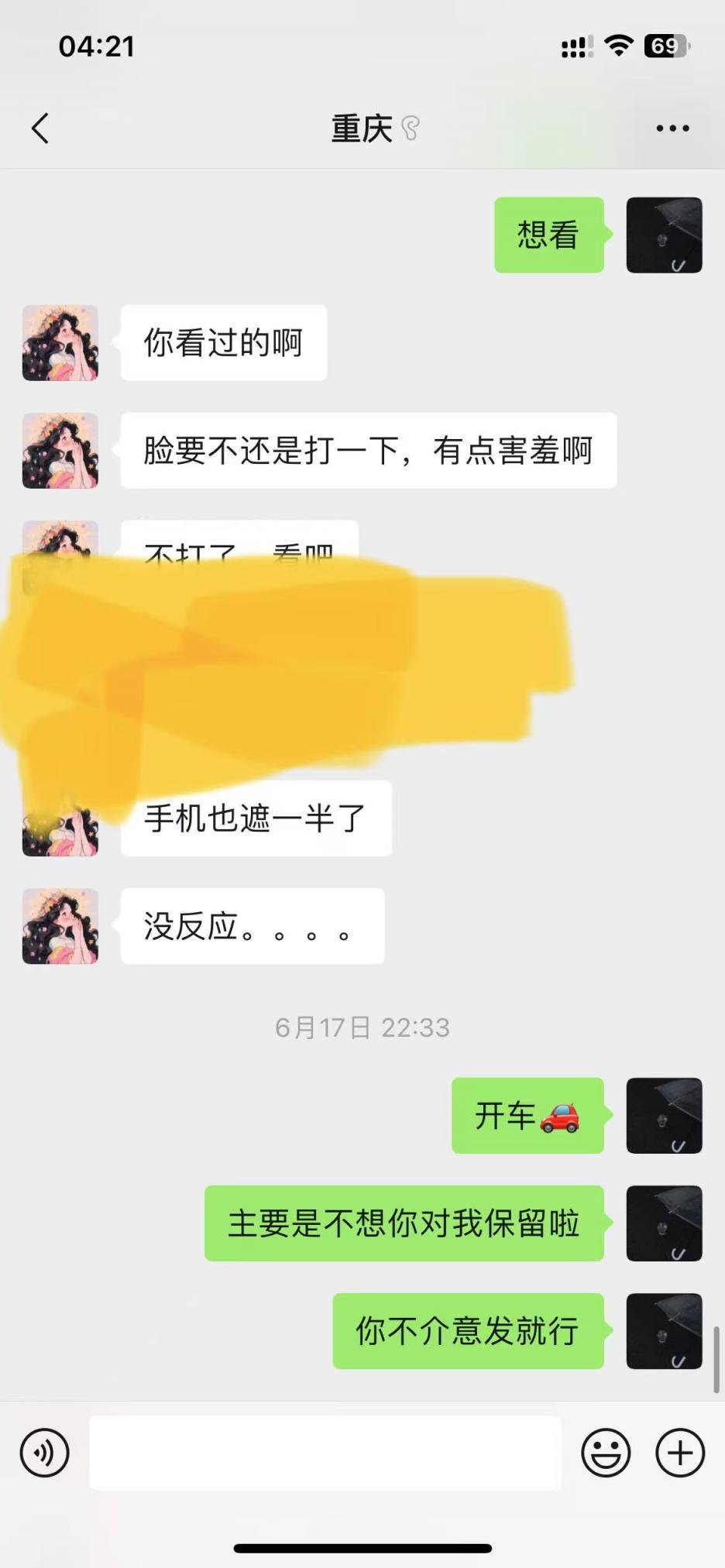Open the plus attachments menu
Viewport: 725px width, 1568px height.
680,1453
